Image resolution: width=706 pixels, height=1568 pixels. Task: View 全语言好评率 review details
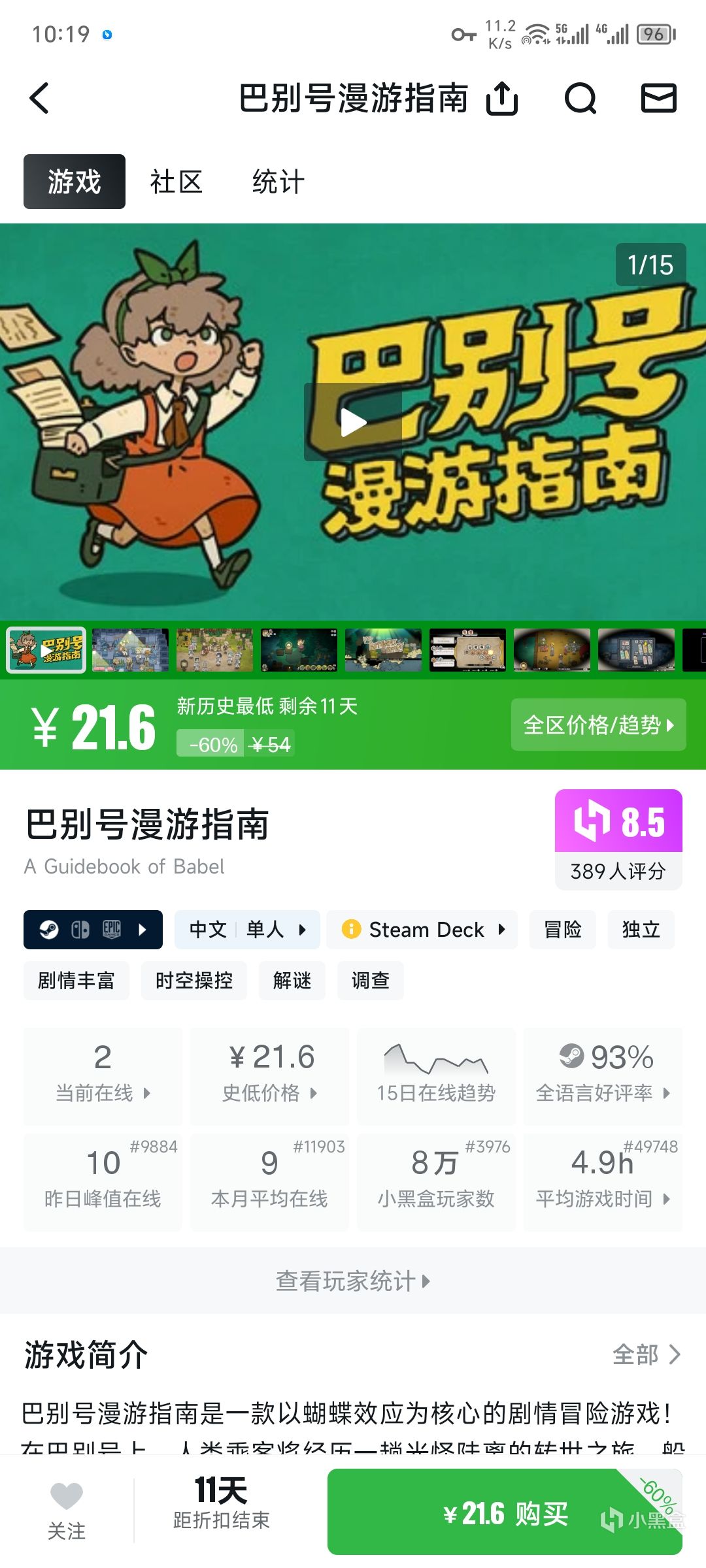click(x=603, y=1075)
